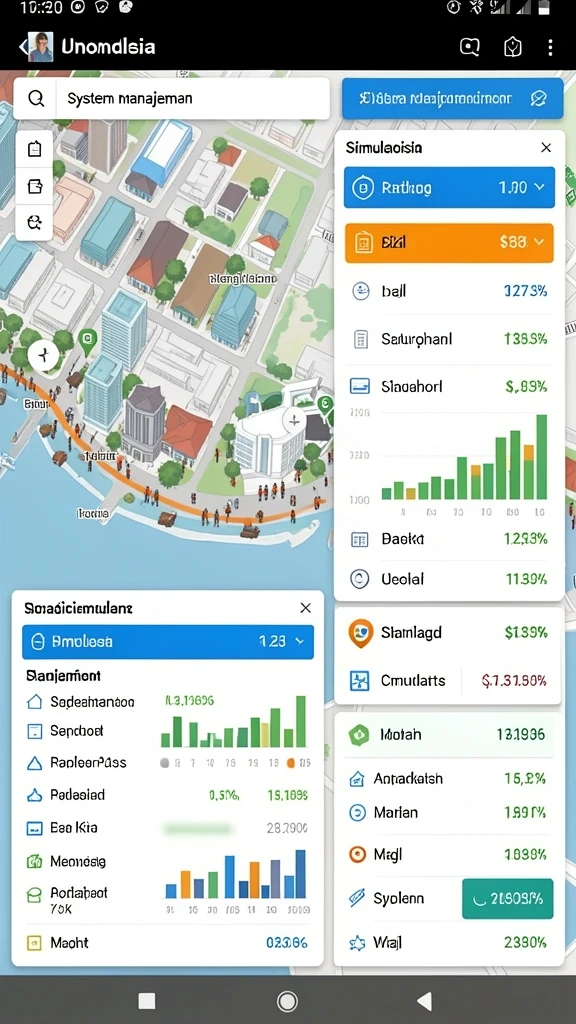Tap the bottom icon in the map's left toolbar
This screenshot has height=1024, width=576.
coord(35,223)
